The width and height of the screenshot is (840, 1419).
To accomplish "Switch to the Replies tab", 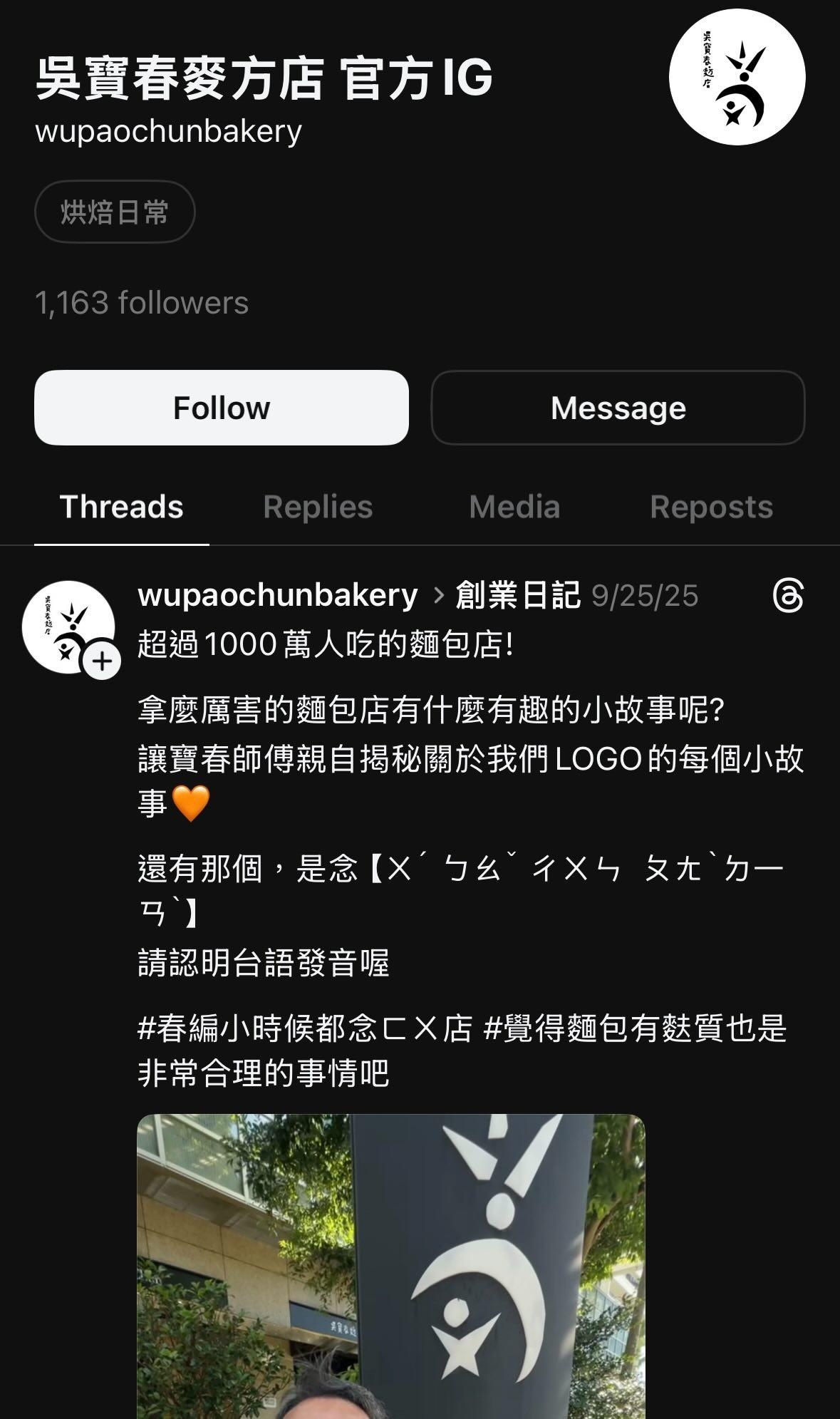I will pyautogui.click(x=318, y=507).
